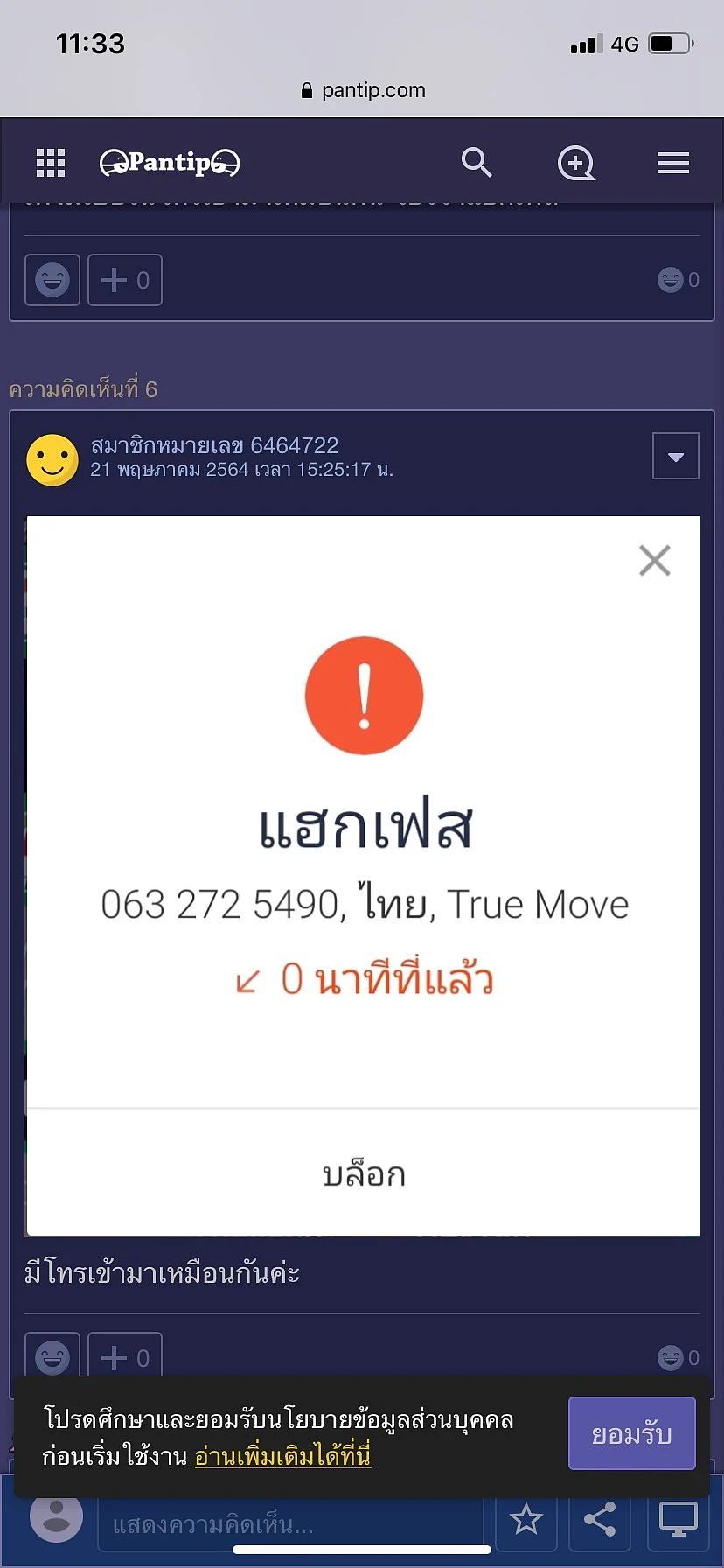Open the search magnifier

pyautogui.click(x=477, y=163)
